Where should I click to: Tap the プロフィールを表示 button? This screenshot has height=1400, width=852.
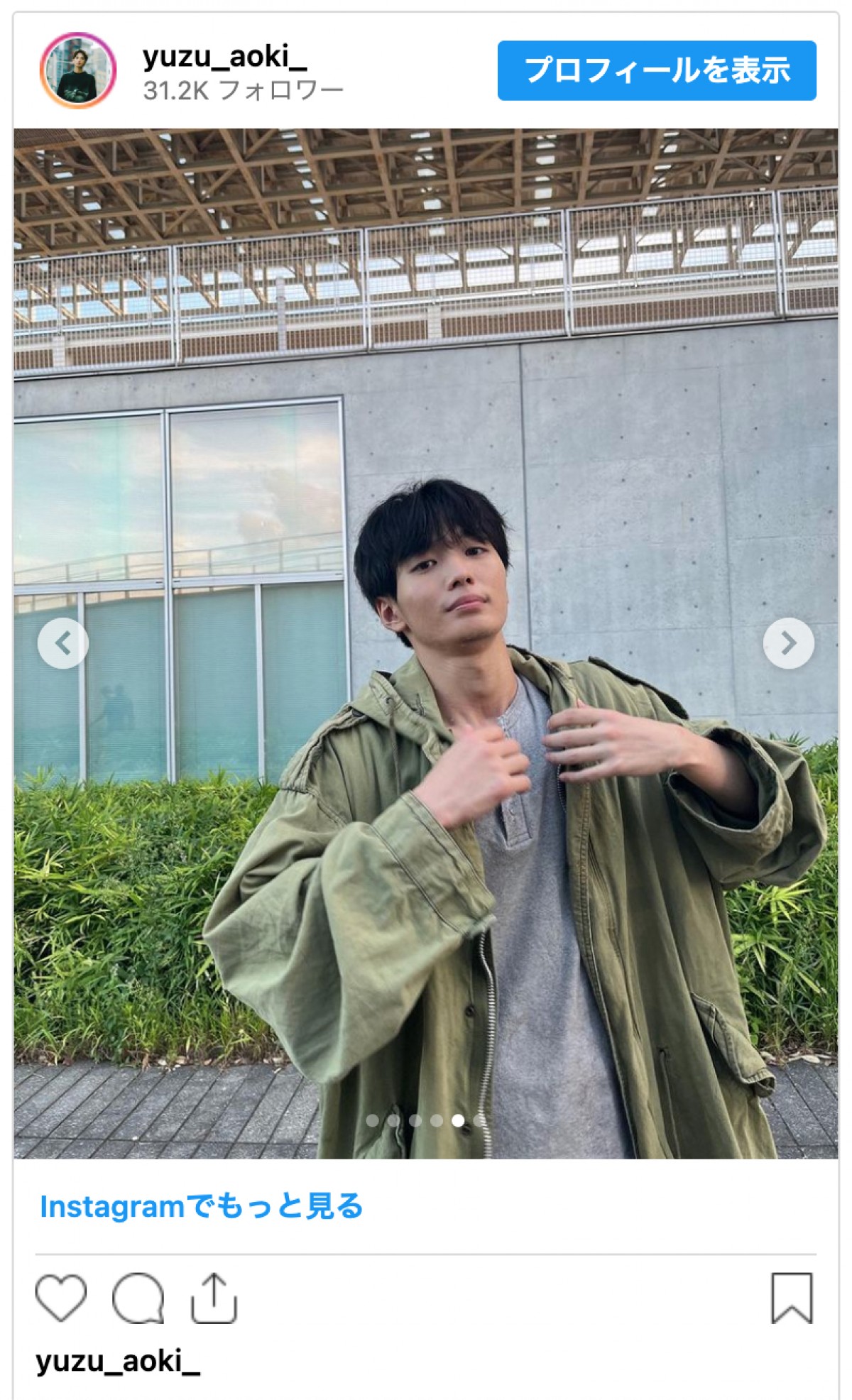tap(656, 71)
